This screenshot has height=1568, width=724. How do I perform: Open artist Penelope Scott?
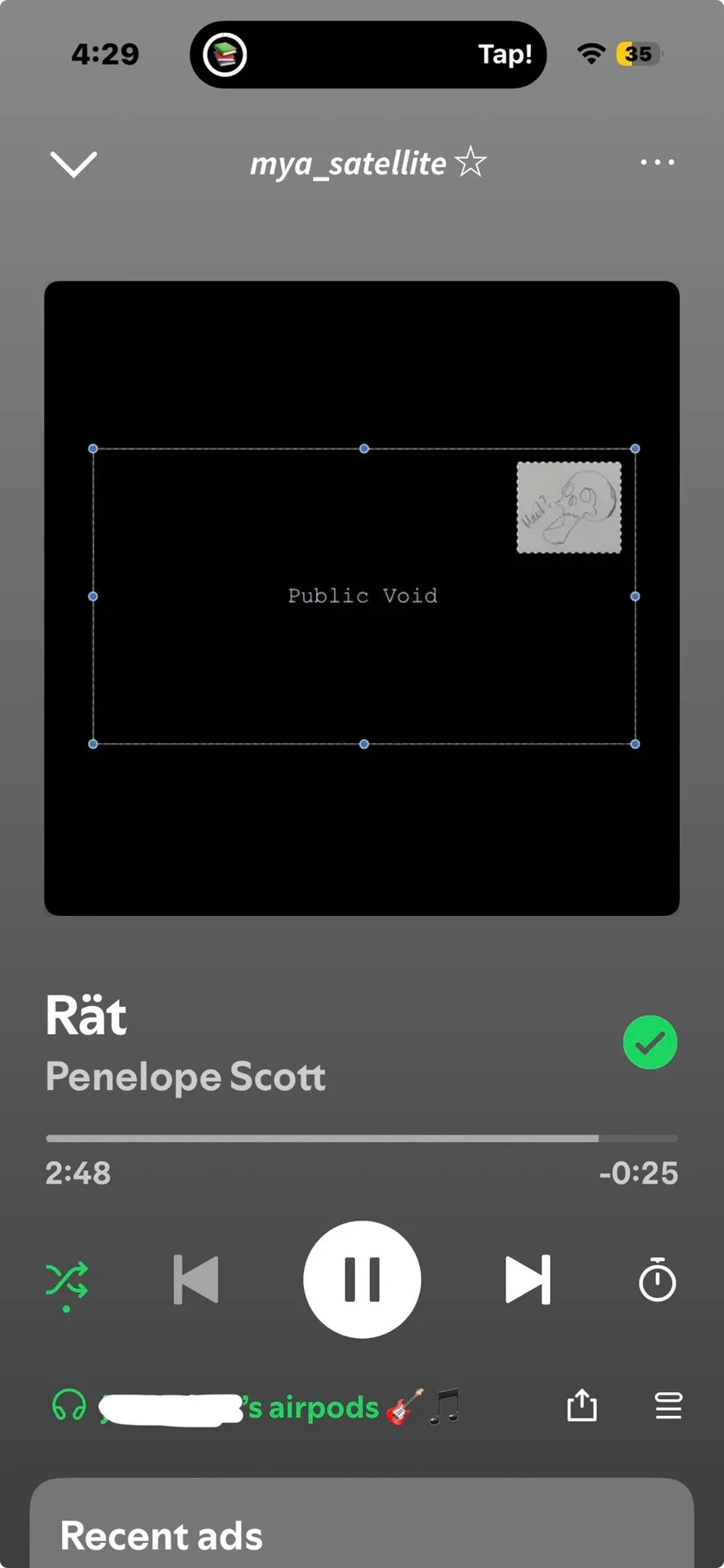[186, 1077]
